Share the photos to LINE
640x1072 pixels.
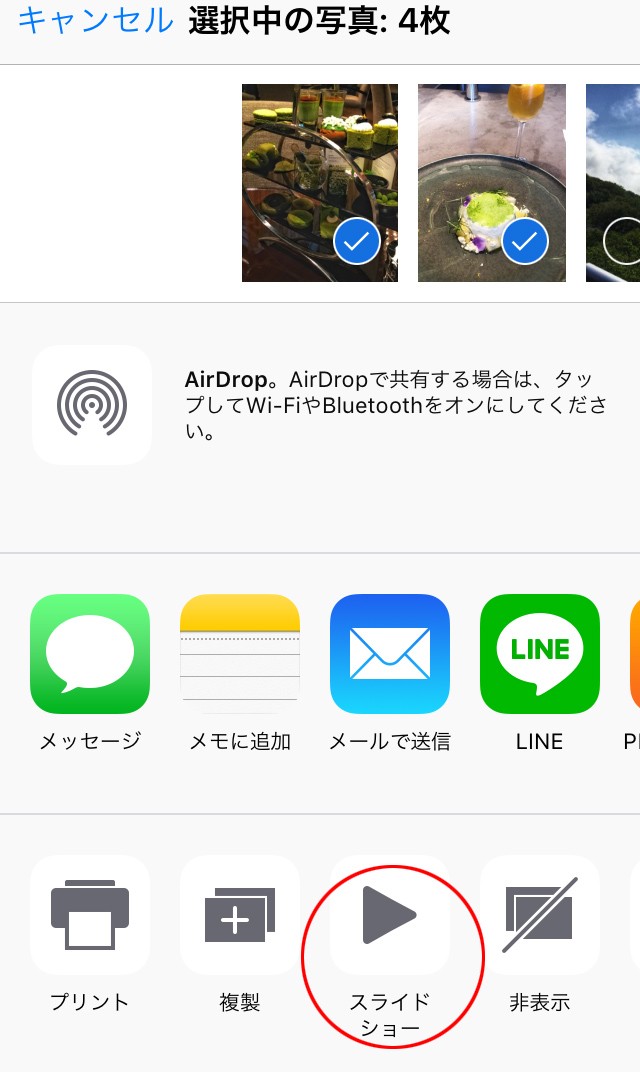click(x=540, y=653)
